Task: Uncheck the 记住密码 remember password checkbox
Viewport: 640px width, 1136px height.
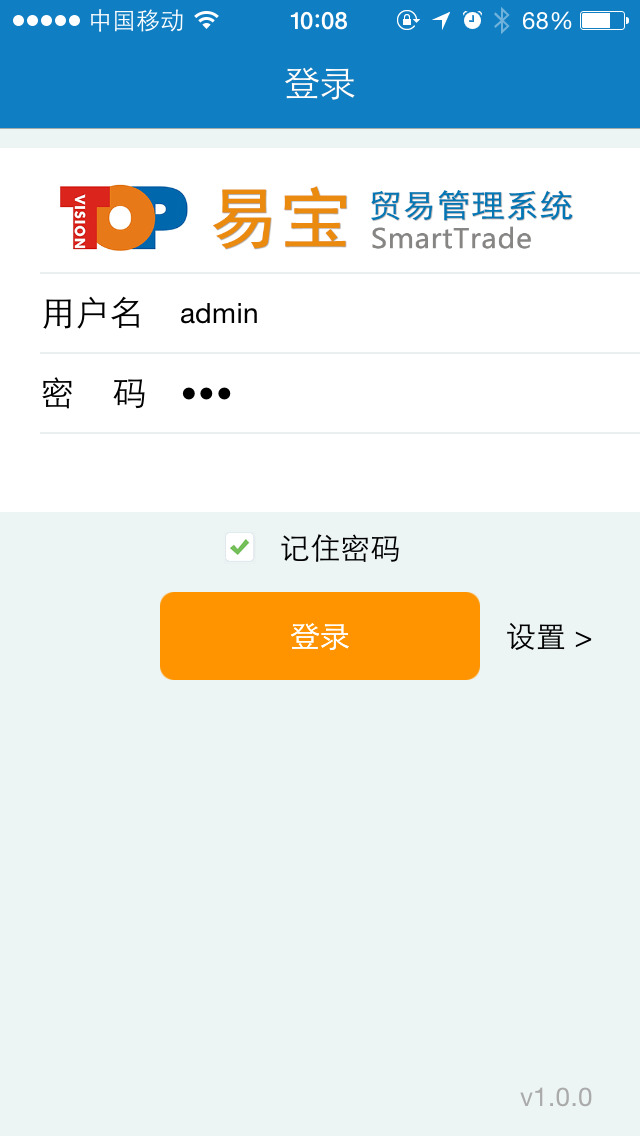Action: pos(240,548)
